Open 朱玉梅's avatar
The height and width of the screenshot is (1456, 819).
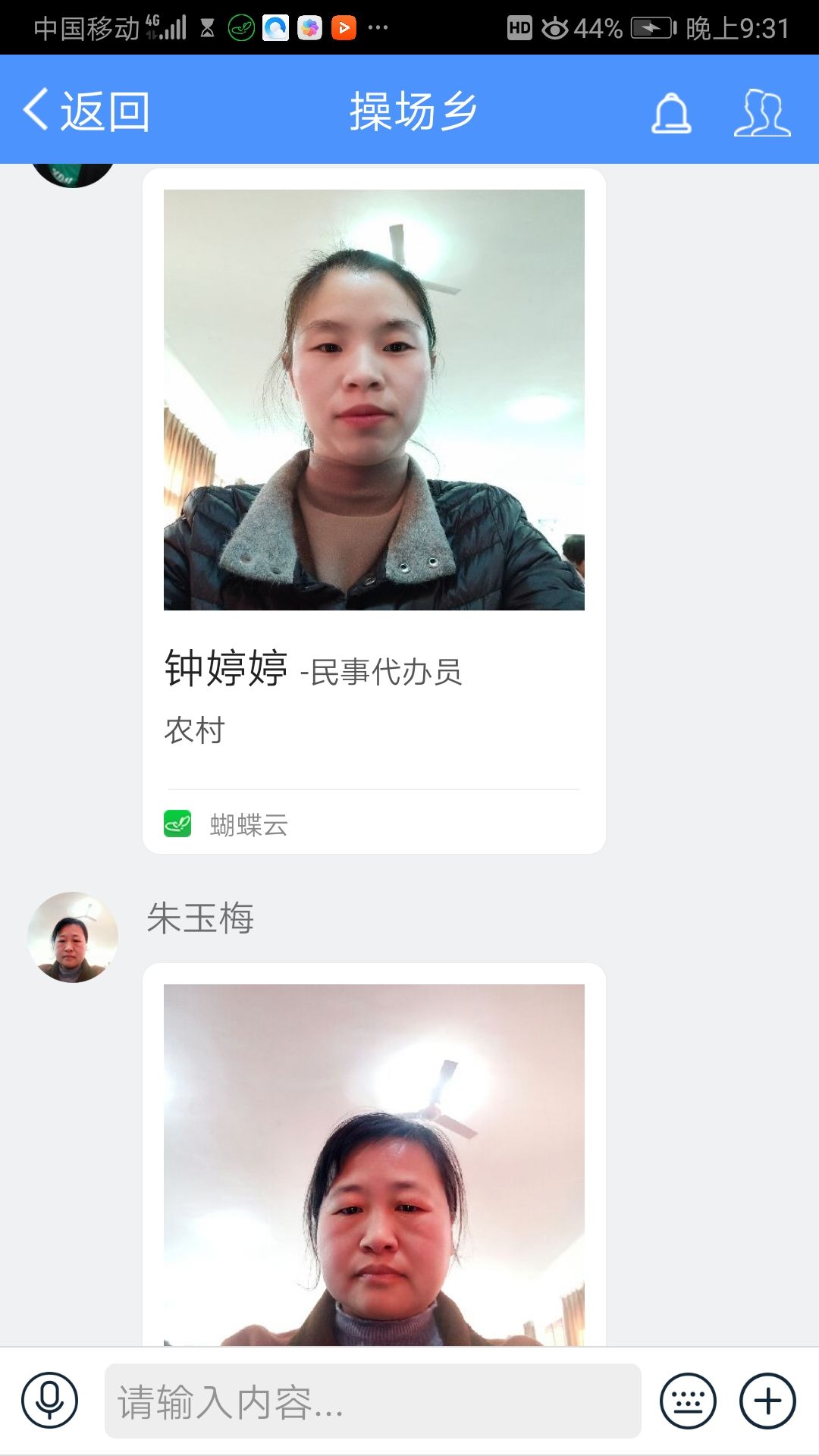point(73,937)
